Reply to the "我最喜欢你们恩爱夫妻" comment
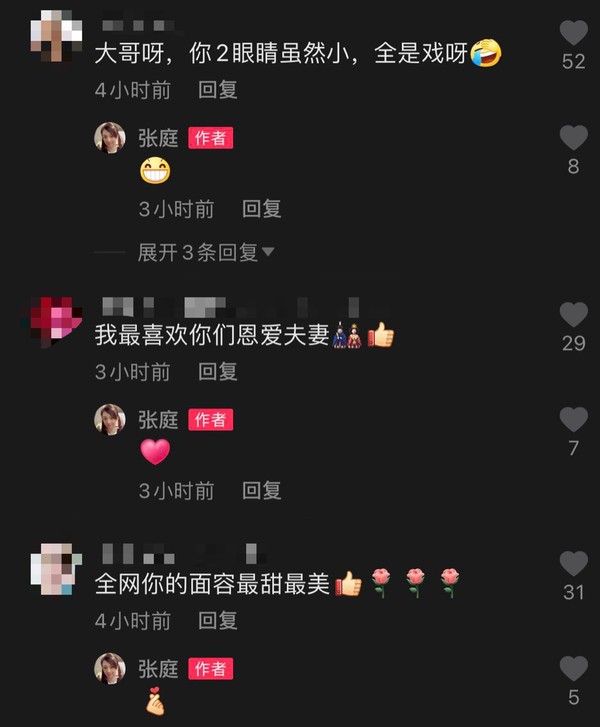Screen dimensions: 600x727 (218, 372)
